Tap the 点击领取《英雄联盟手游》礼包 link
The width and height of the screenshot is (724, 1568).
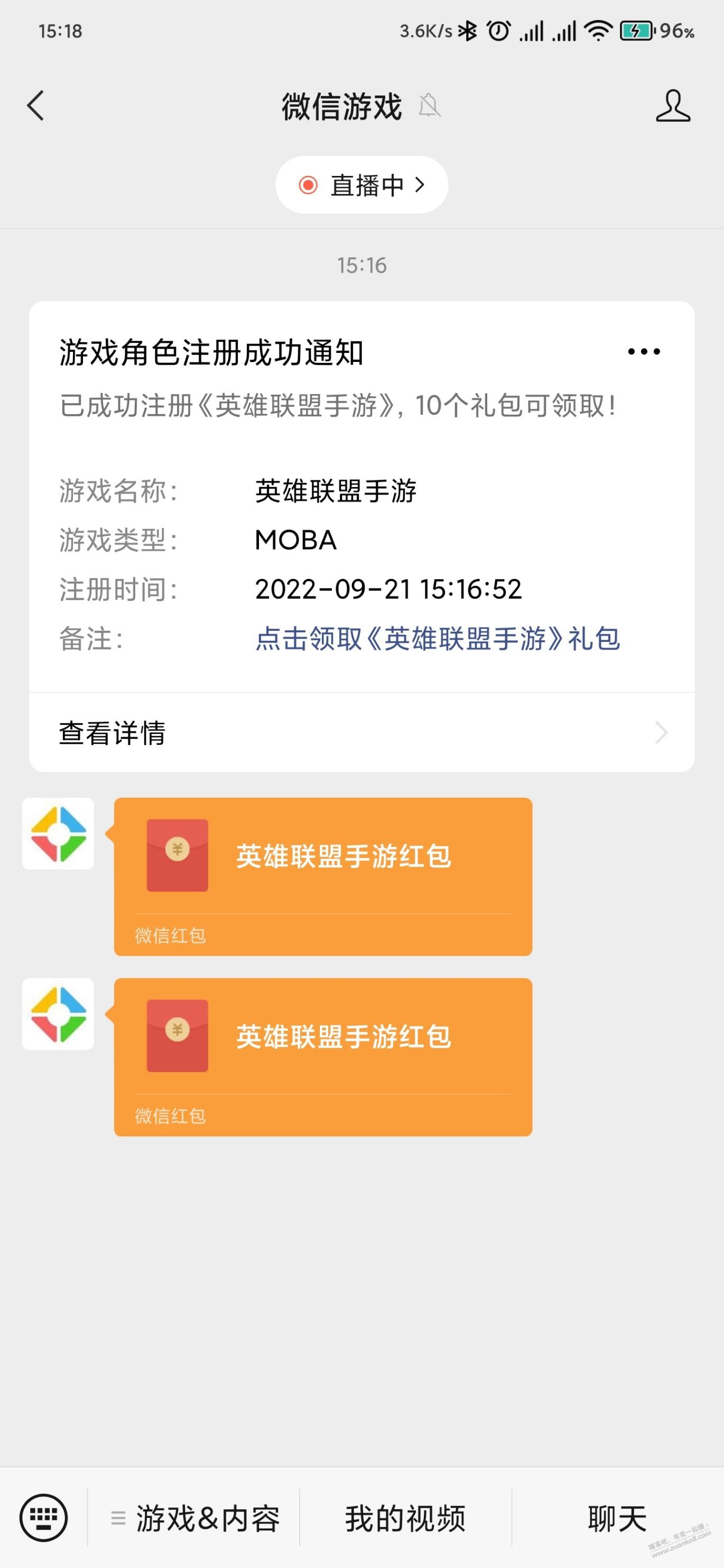pyautogui.click(x=437, y=639)
